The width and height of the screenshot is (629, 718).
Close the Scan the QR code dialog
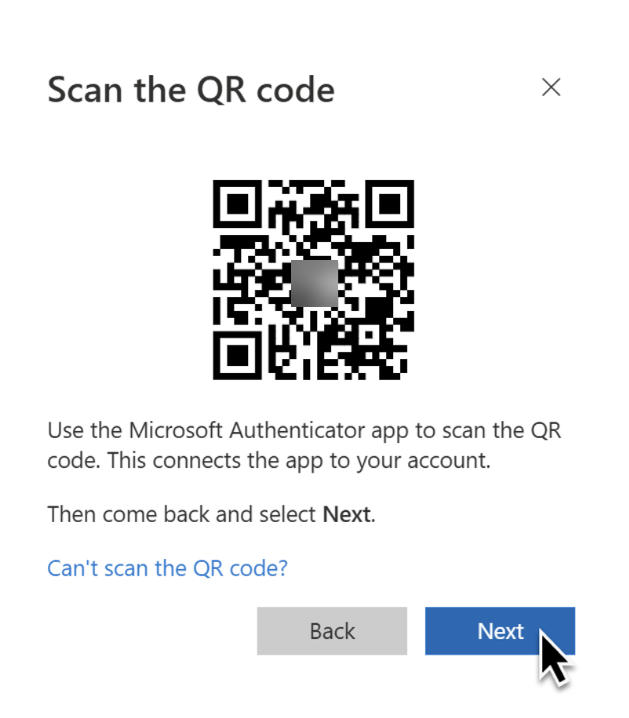click(550, 87)
